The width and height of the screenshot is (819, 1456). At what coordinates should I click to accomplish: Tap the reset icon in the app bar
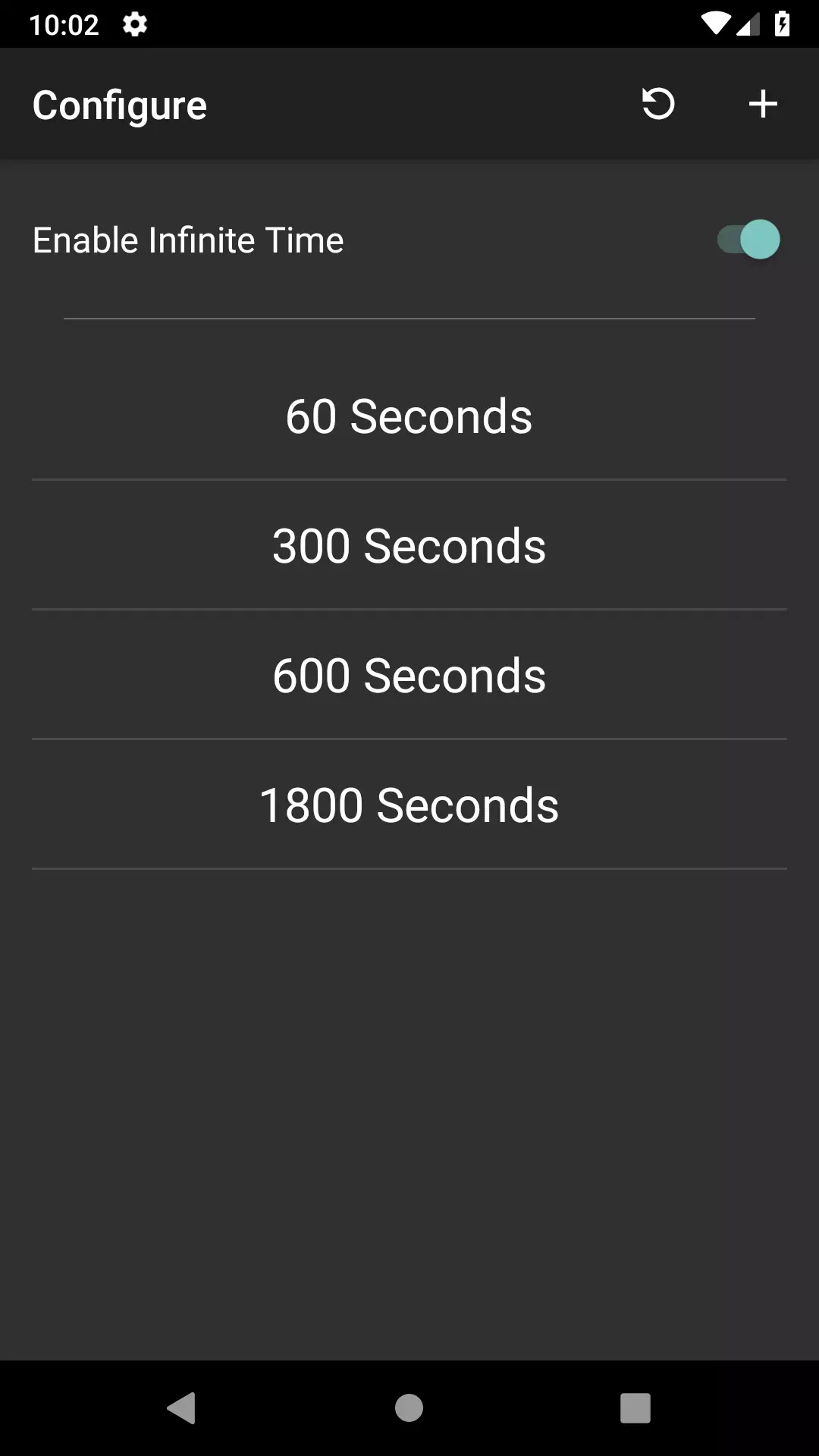[658, 104]
